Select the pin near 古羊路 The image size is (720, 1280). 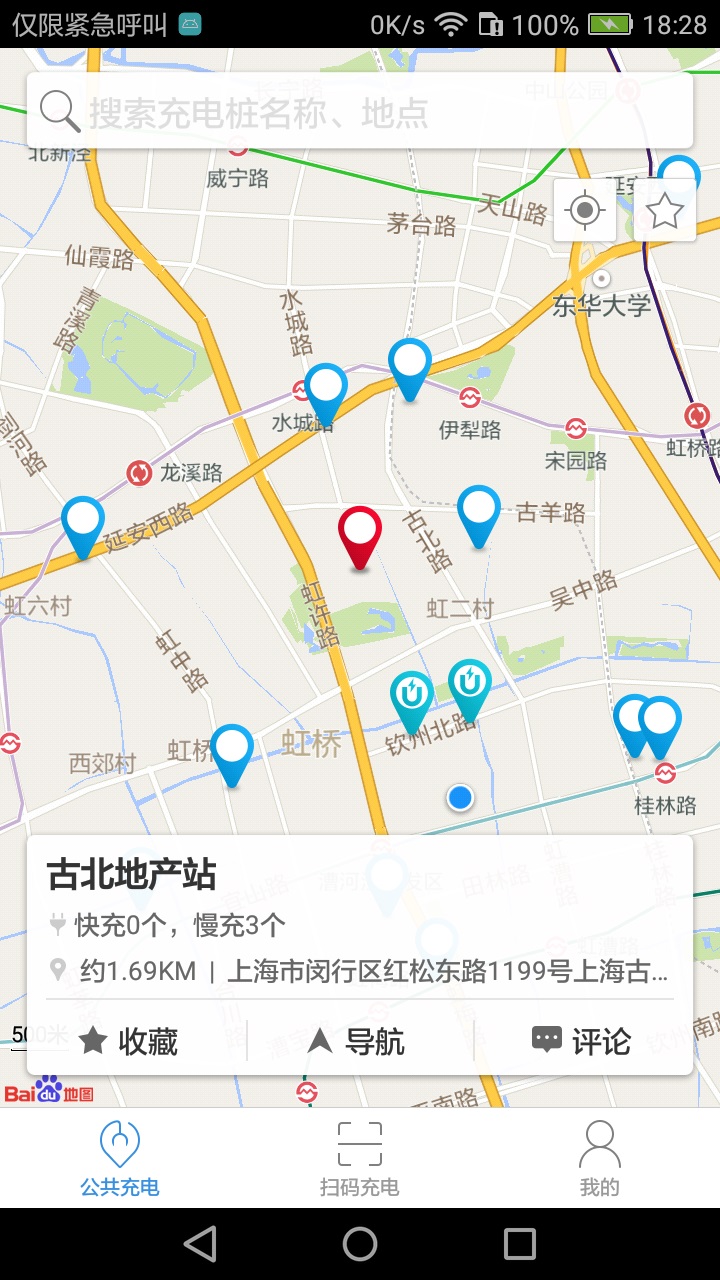pos(478,512)
